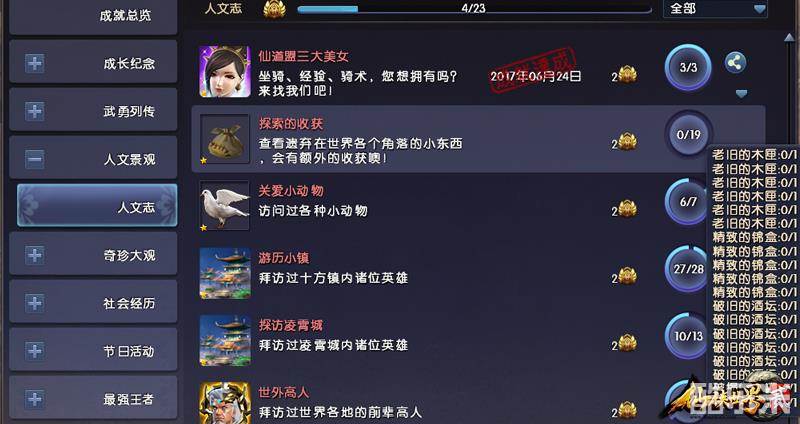Open the 游历小镇 achievement
800x424 pixels.
(x=420, y=269)
